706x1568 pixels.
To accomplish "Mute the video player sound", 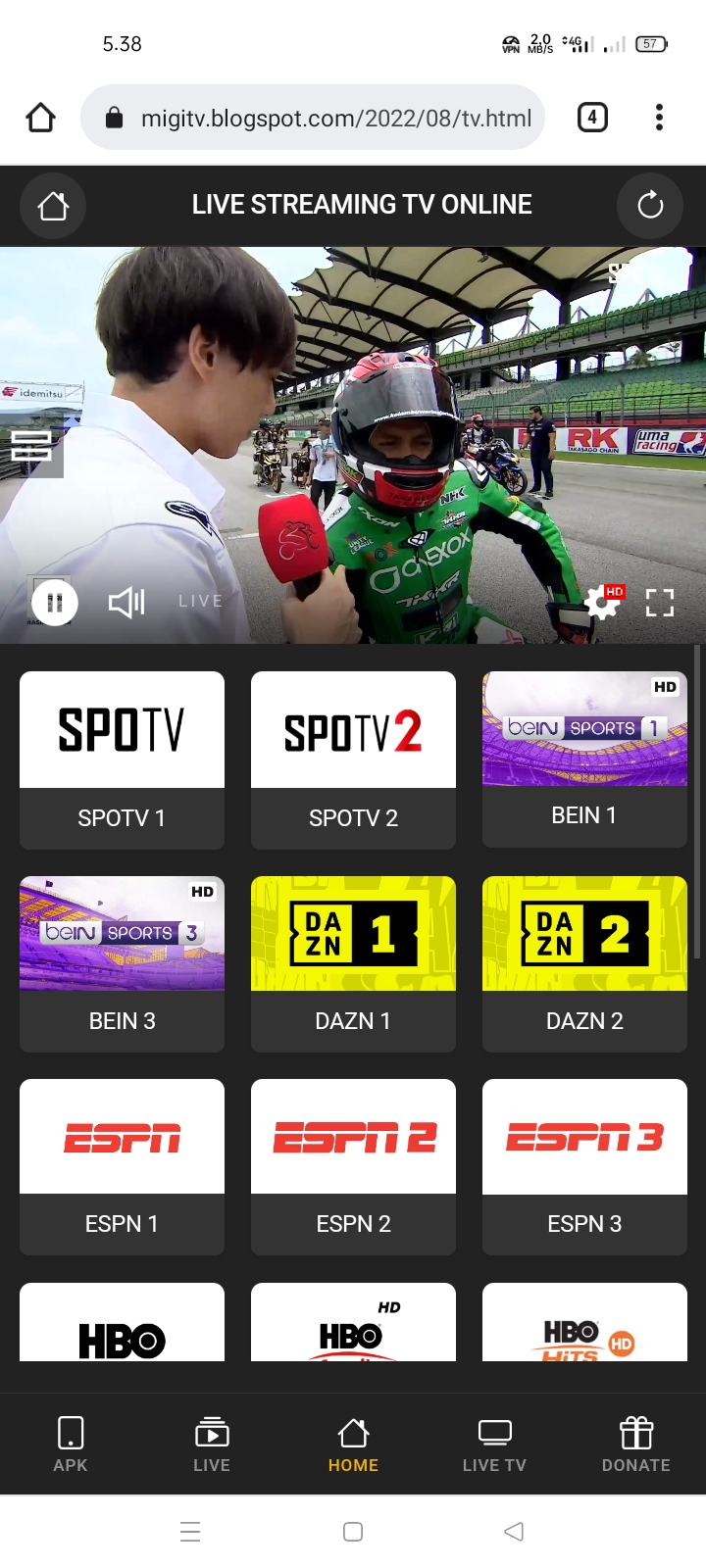I will 126,602.
